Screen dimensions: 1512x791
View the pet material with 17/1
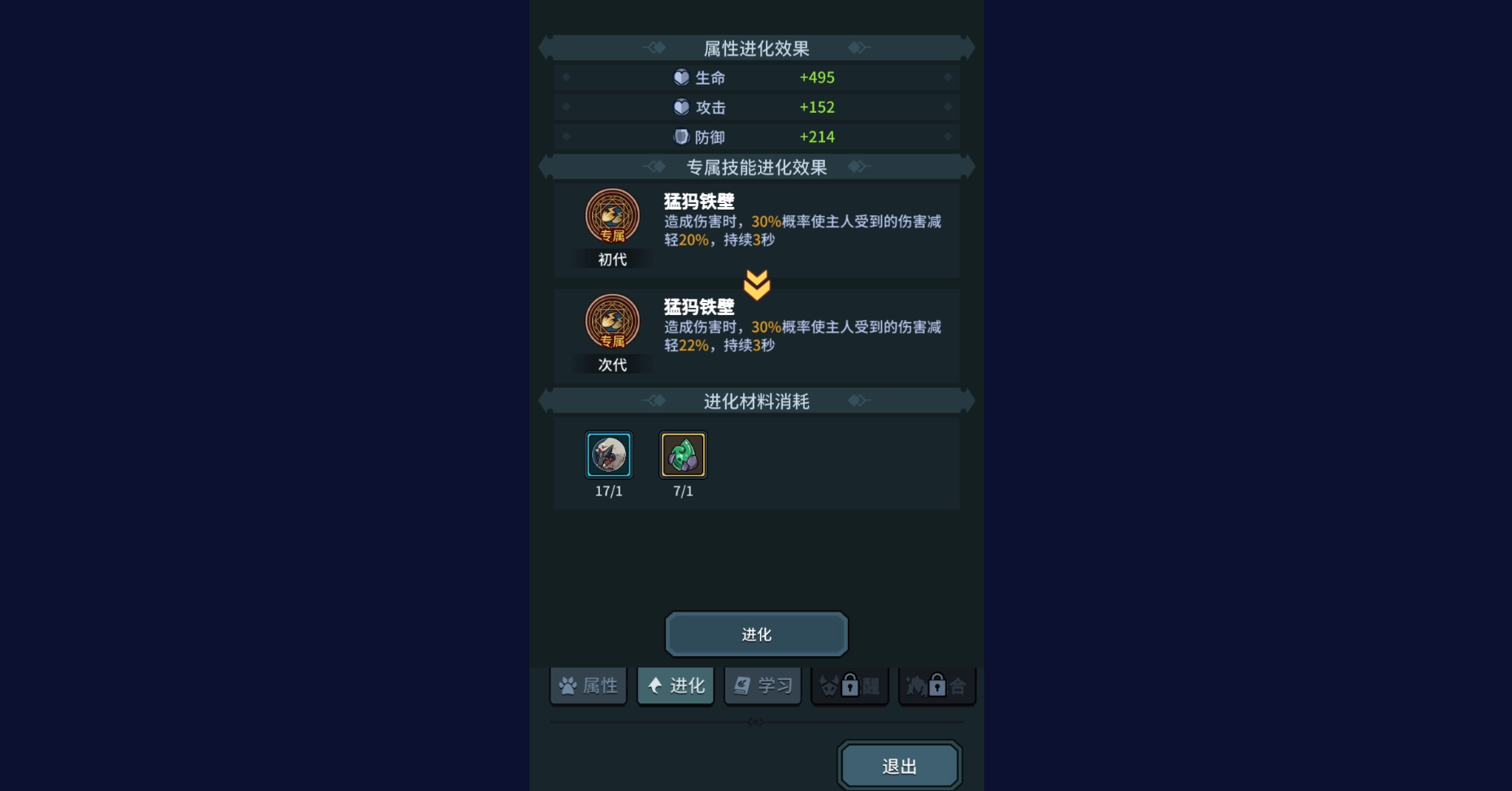[x=609, y=455]
